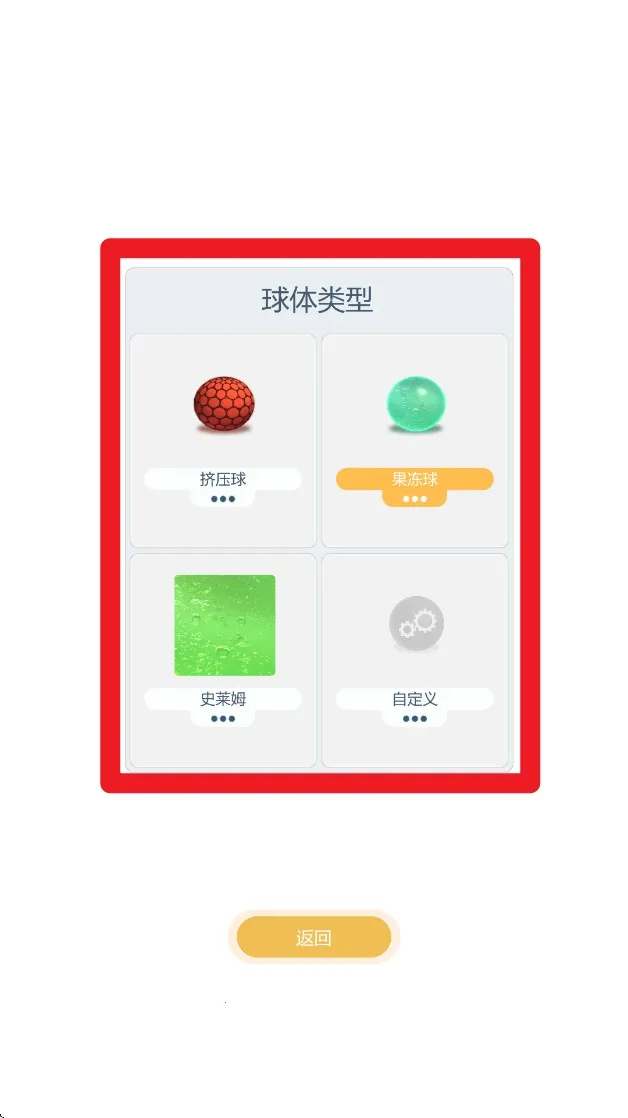Open the 自定义 custom ball option
Screen dimensions: 628x1118
point(414,660)
